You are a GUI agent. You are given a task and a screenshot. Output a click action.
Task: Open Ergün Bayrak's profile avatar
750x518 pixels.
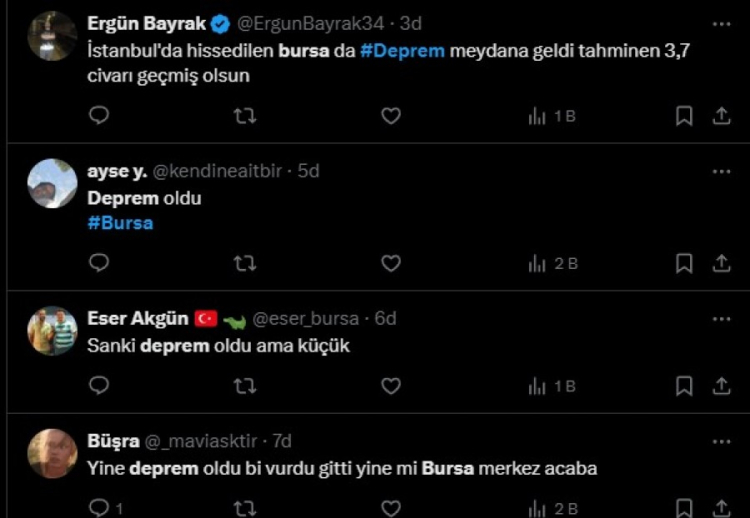52,36
